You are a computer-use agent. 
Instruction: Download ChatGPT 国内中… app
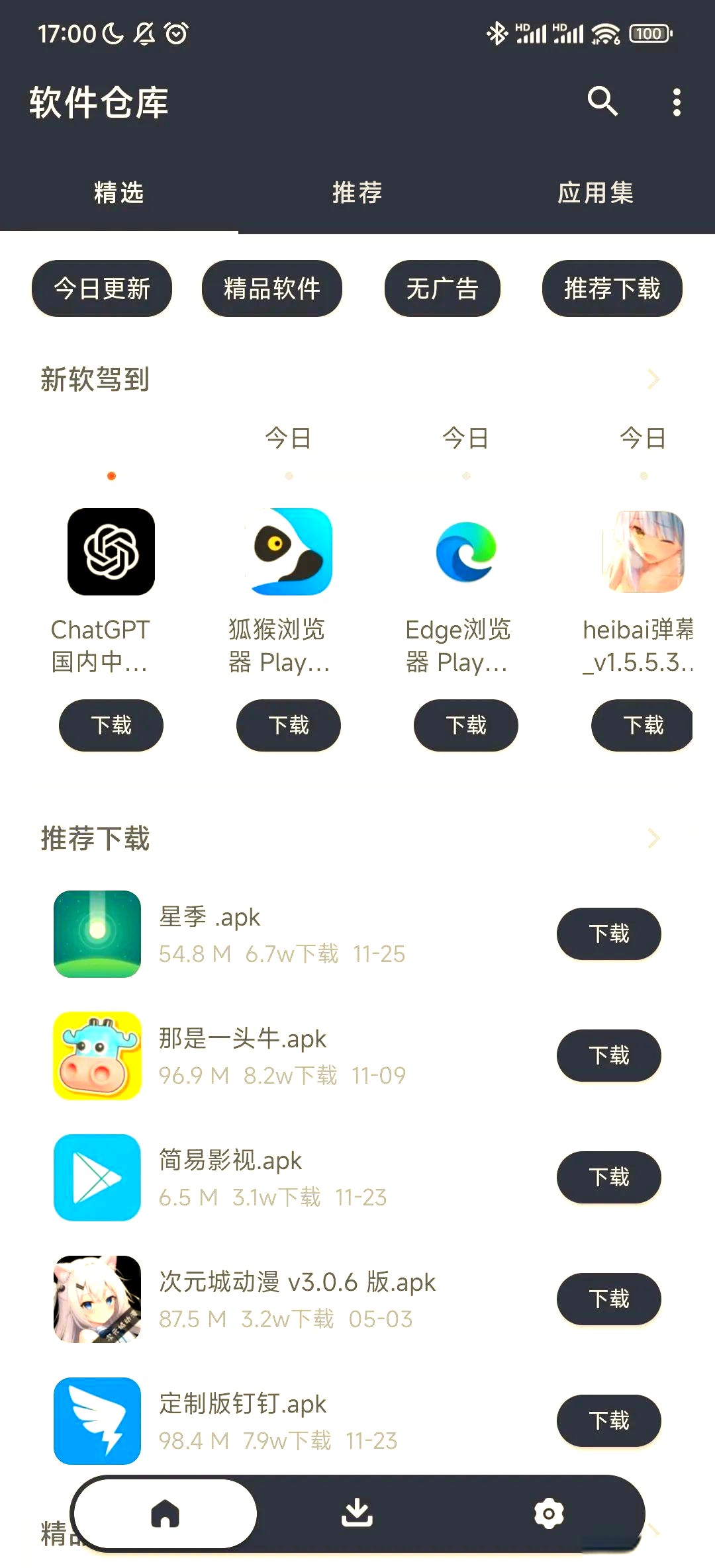[x=111, y=725]
